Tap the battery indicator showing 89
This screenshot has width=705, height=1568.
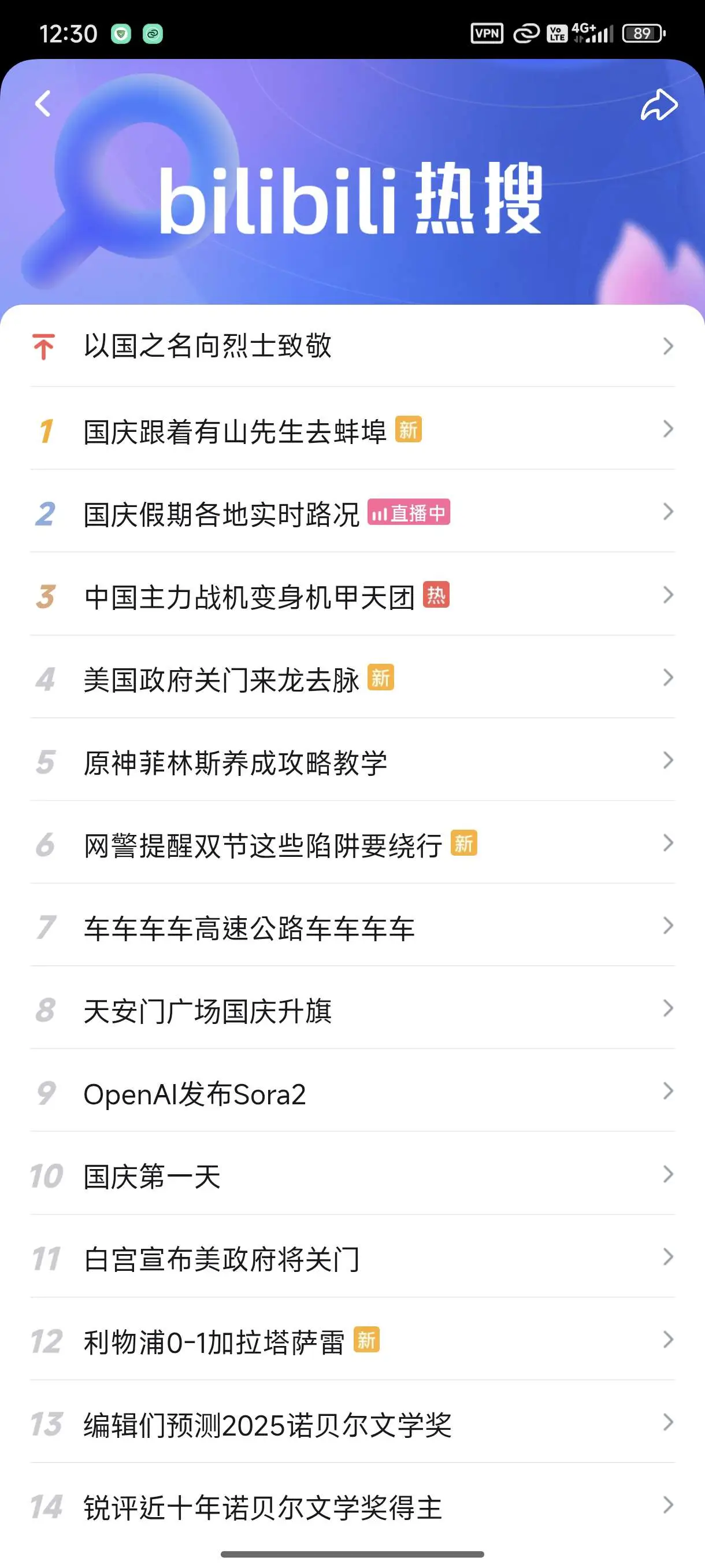pyautogui.click(x=642, y=34)
